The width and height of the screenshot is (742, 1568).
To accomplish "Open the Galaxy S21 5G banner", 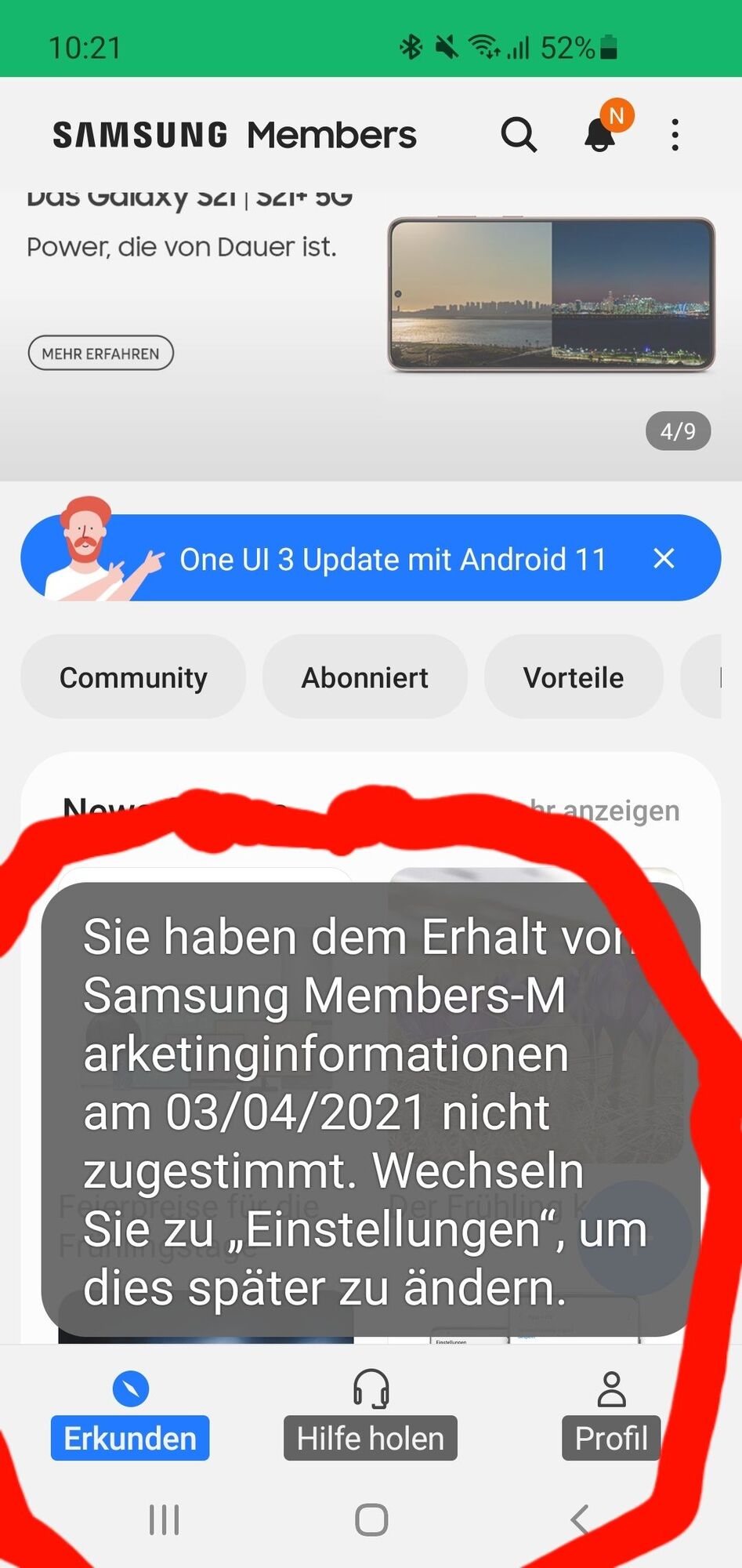I will click(x=551, y=294).
